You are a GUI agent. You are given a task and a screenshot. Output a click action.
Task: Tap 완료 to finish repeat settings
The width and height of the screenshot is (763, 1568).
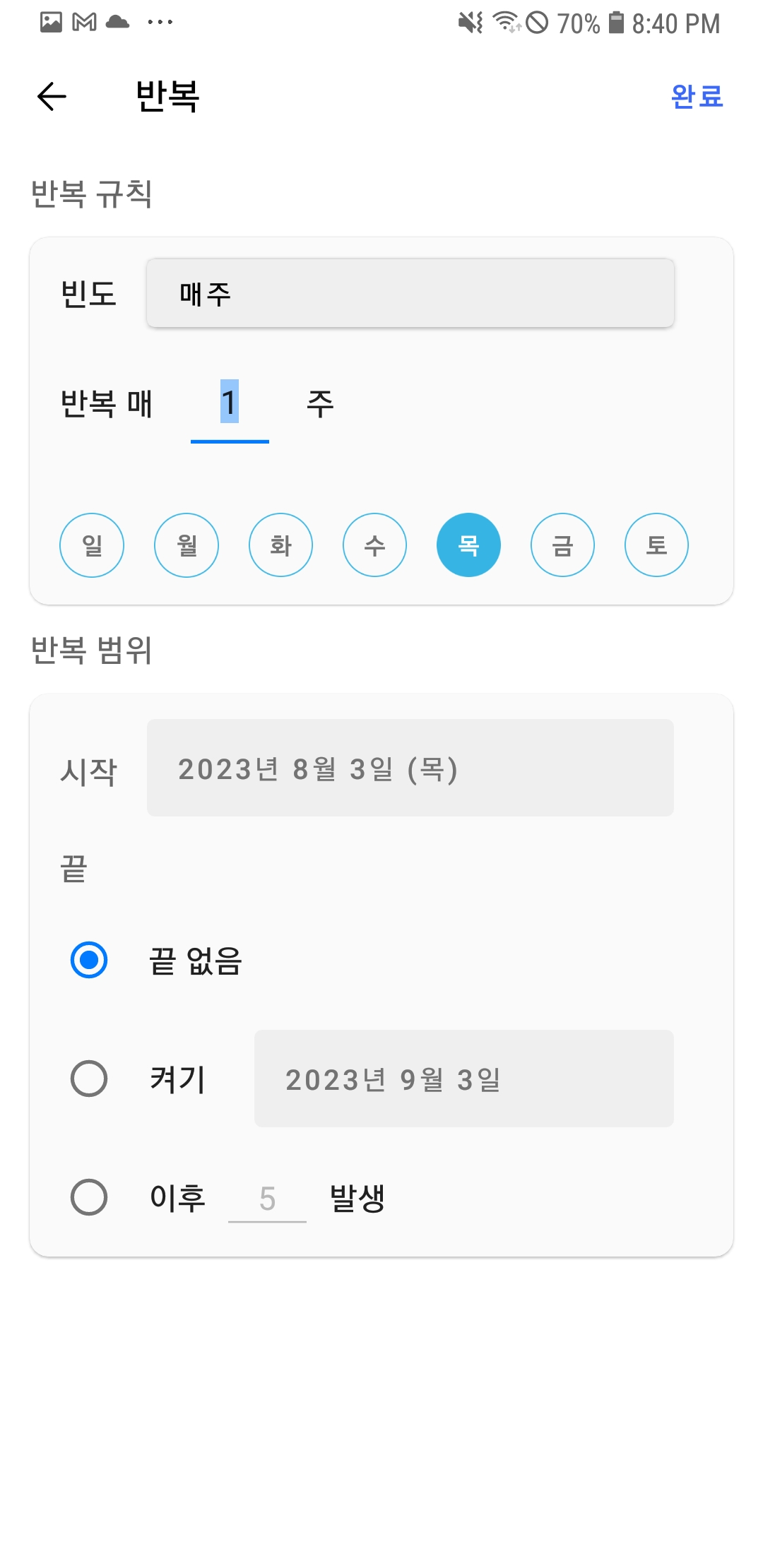pos(697,96)
